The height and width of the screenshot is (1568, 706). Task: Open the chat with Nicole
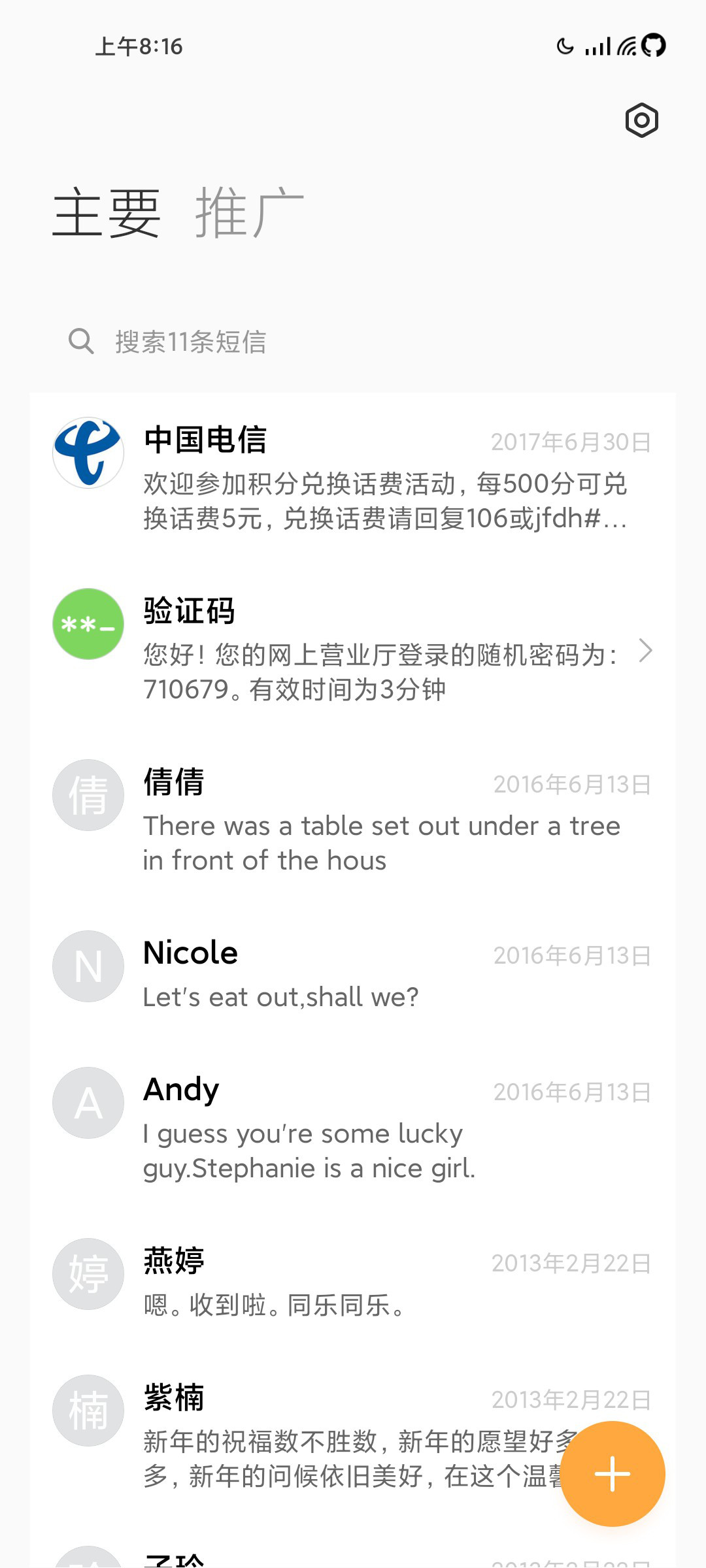(x=353, y=975)
